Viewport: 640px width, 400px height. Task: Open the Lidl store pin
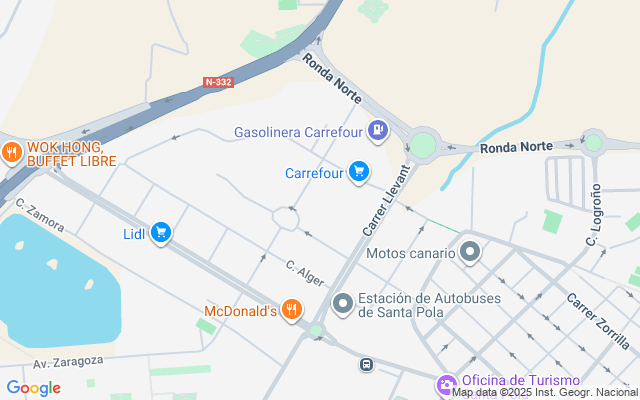click(x=161, y=234)
